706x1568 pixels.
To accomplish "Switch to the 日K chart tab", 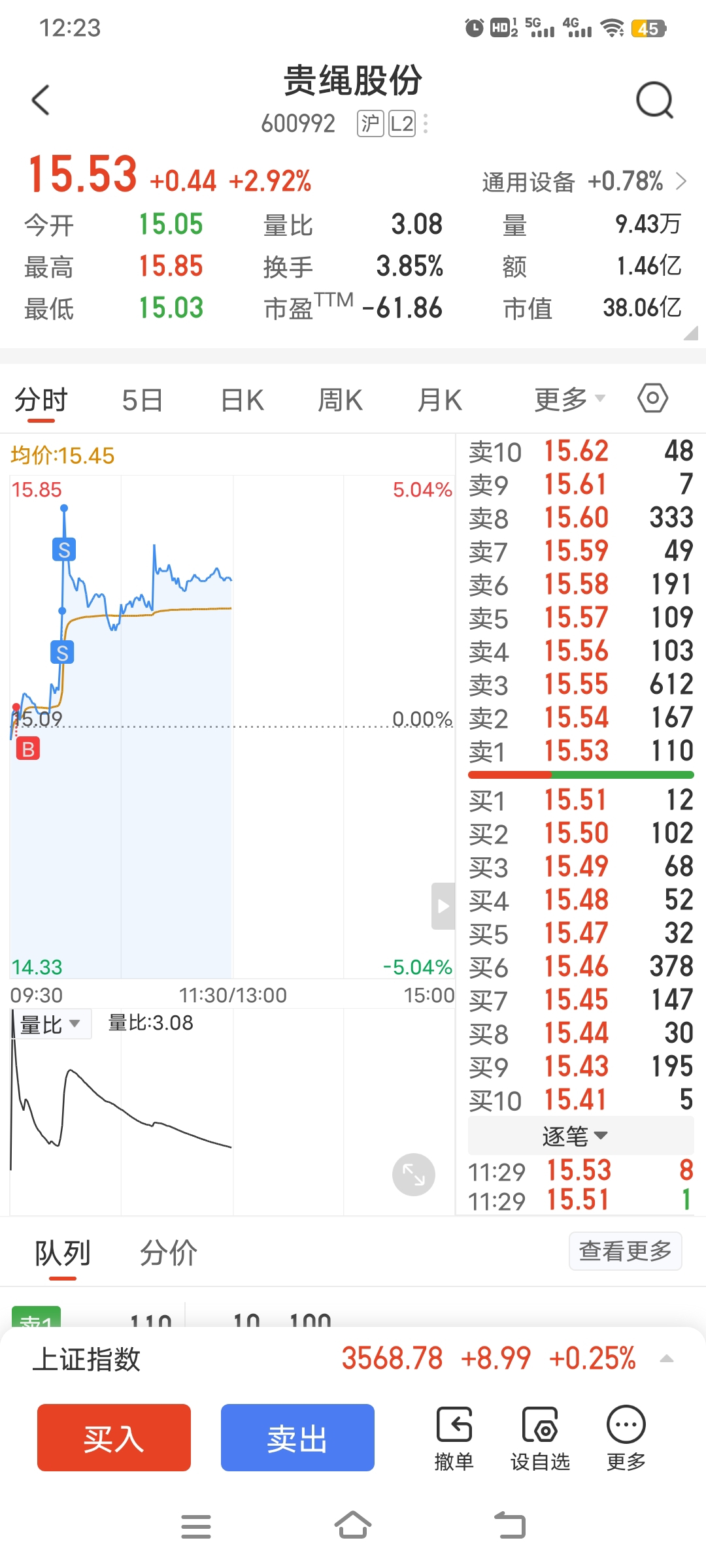I will point(243,400).
